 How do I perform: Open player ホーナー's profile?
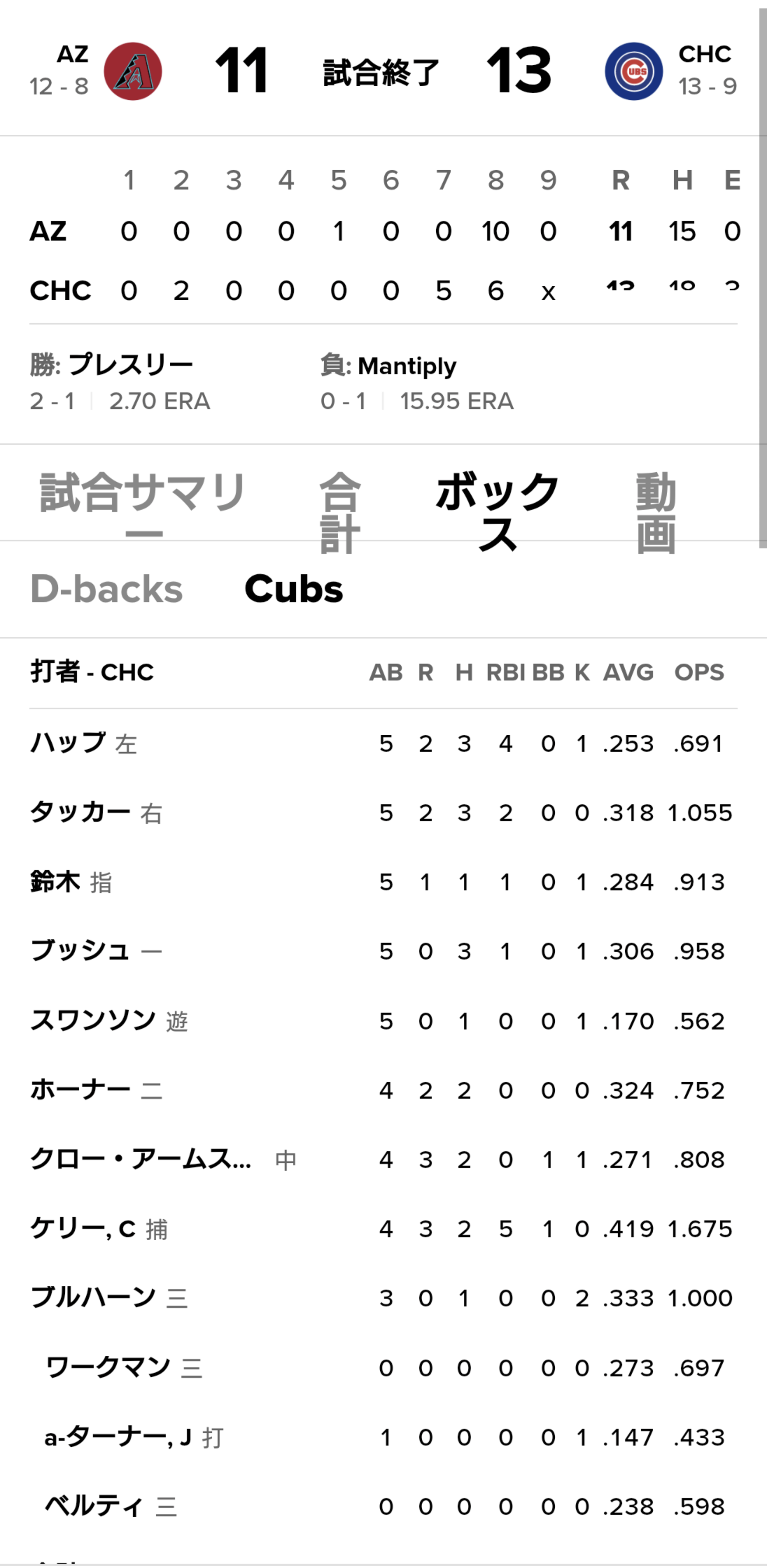click(x=80, y=1090)
